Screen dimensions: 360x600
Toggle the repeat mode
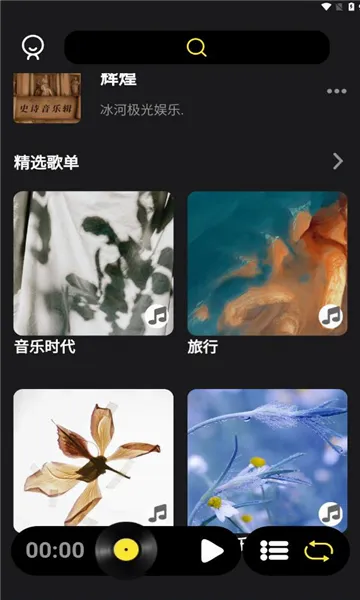pos(319,551)
